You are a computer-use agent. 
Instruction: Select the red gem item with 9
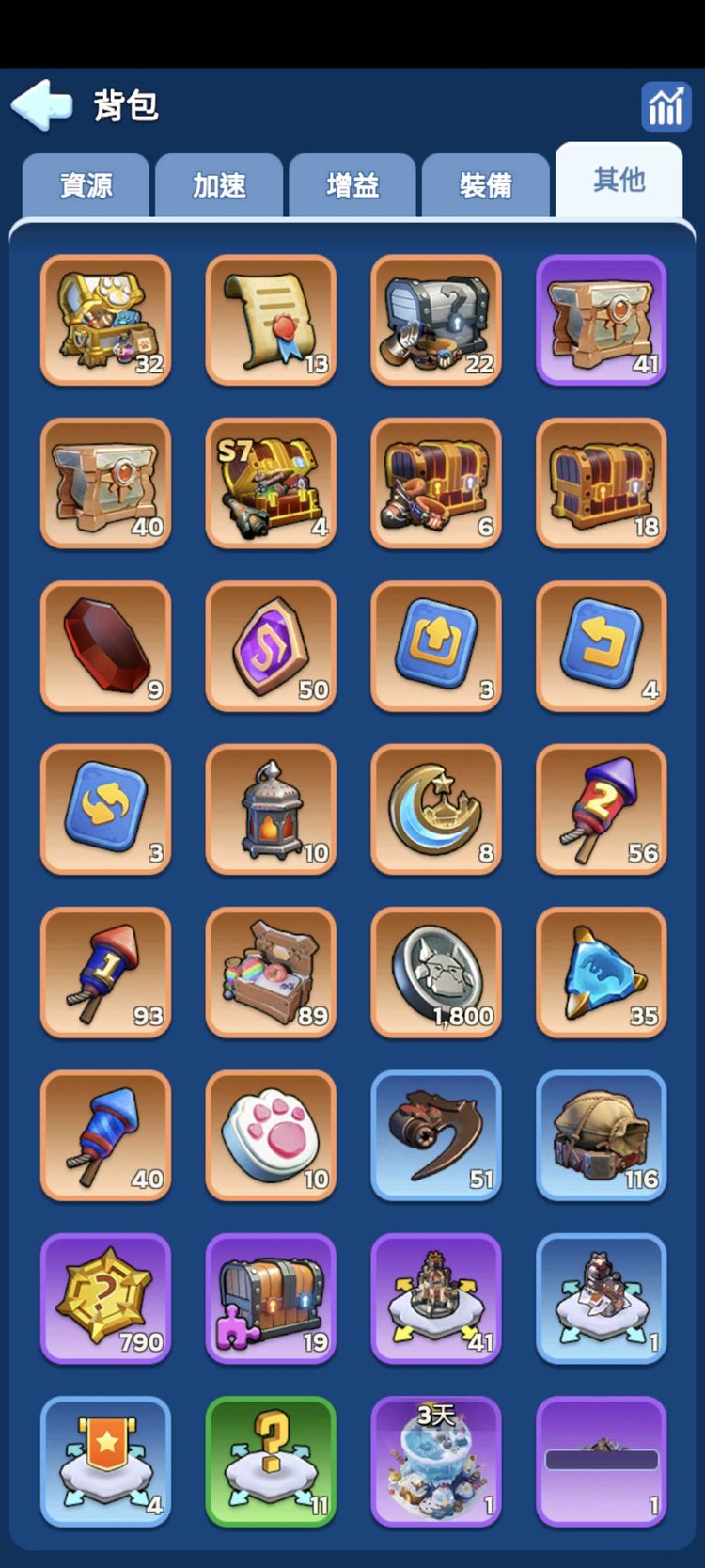coord(105,645)
